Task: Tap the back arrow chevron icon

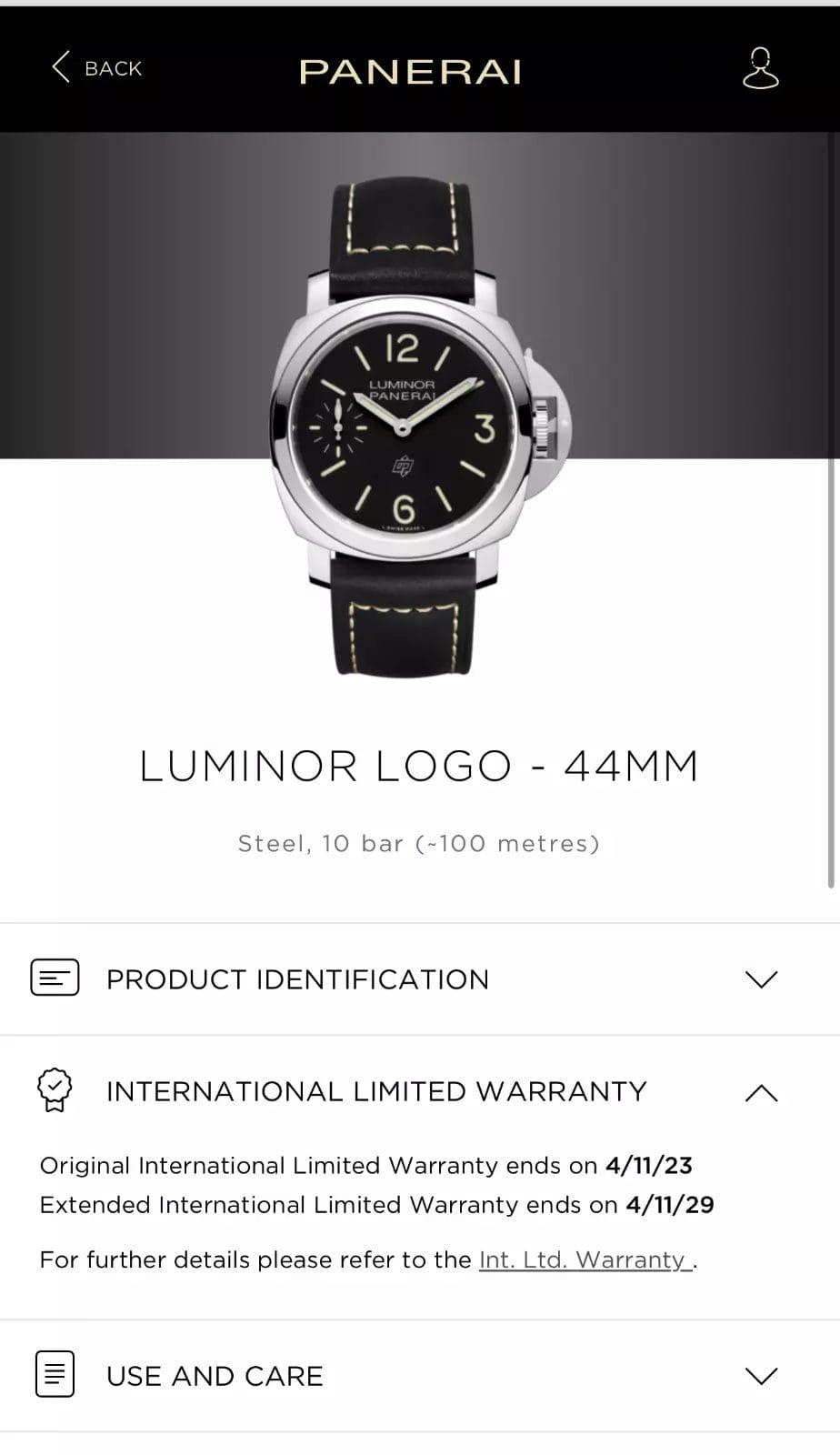Action: pos(60,68)
